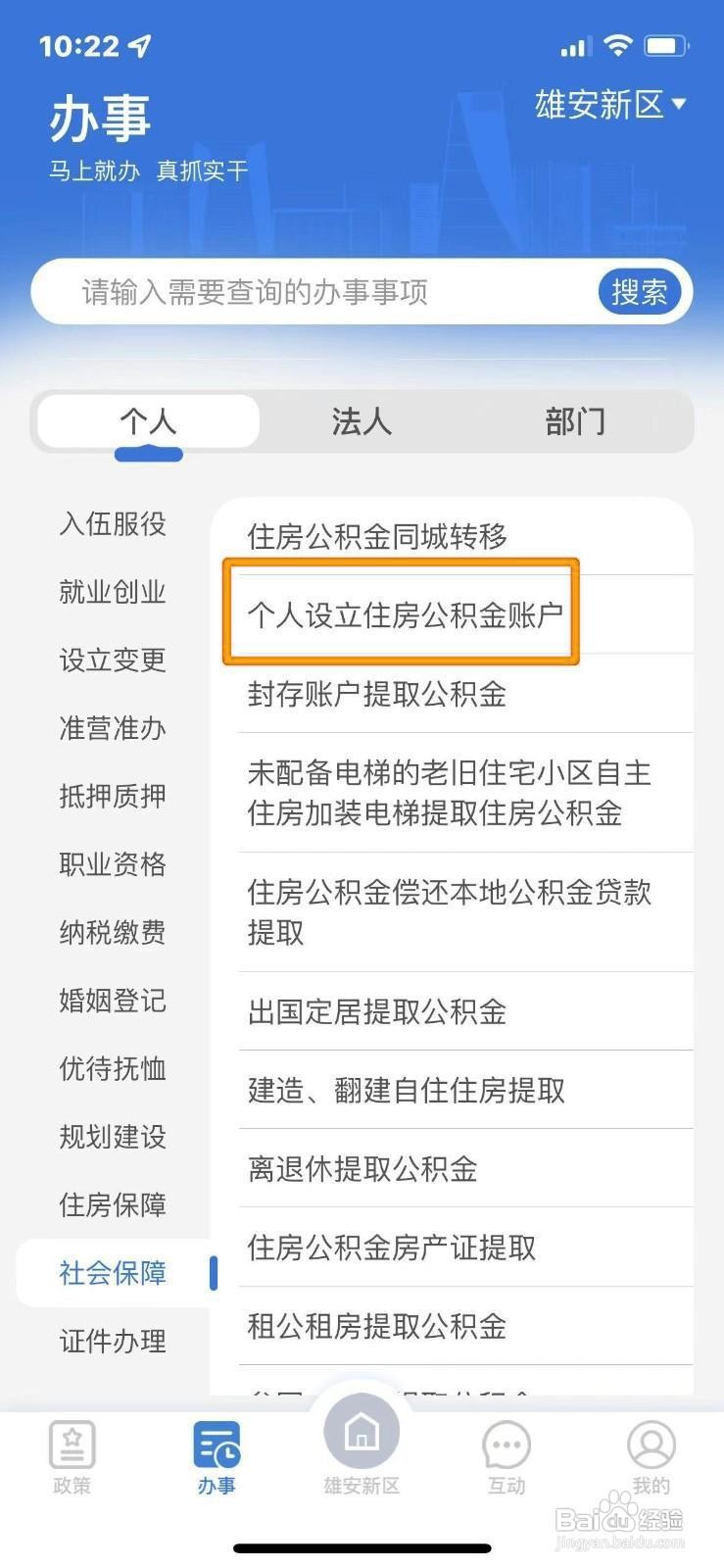Open the 互动 chat bubble icon
The height and width of the screenshot is (1568, 724).
[506, 1444]
